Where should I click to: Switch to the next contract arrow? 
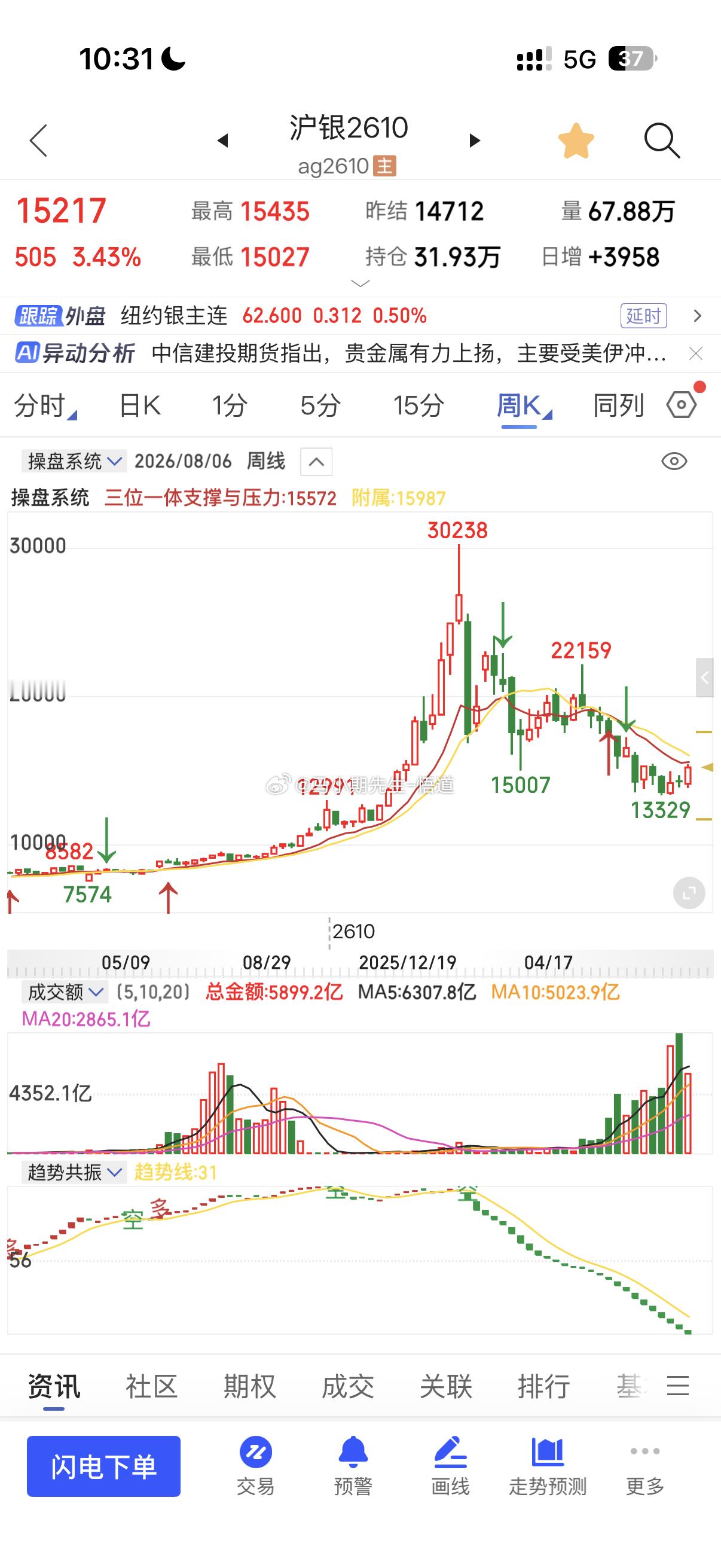475,141
